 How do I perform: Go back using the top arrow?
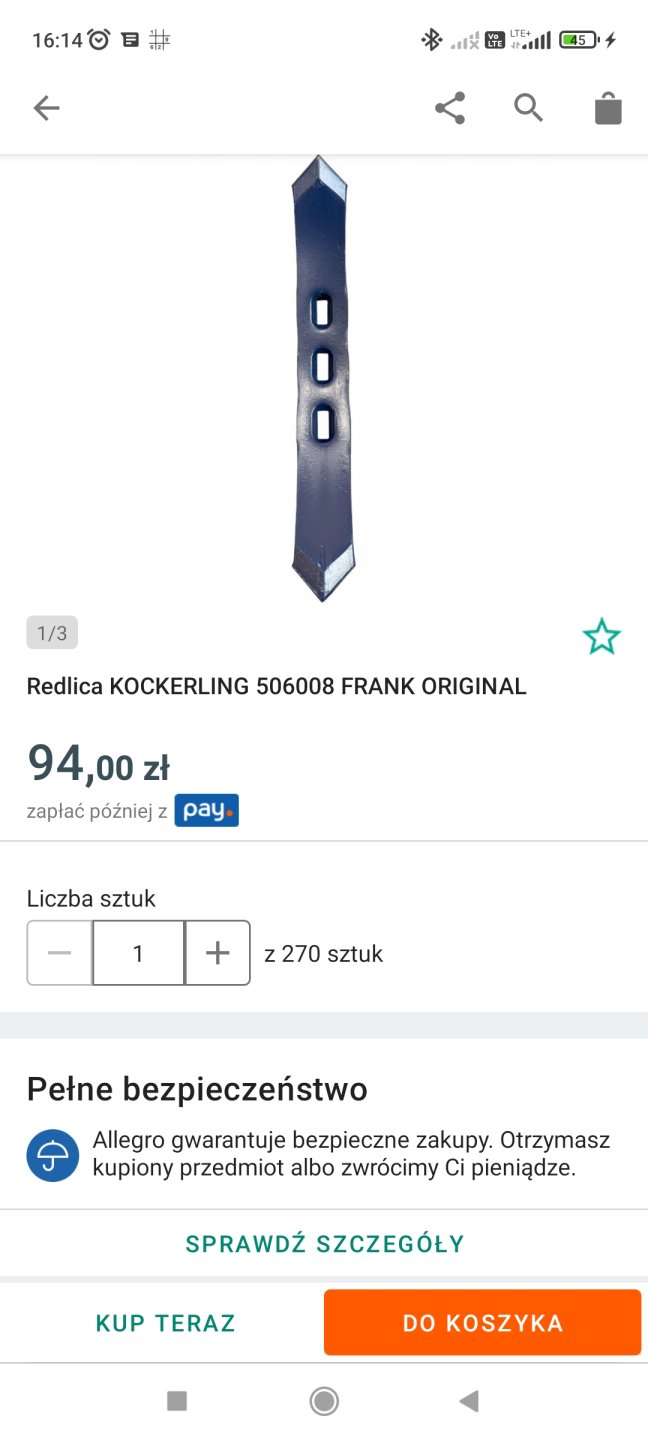coord(46,108)
